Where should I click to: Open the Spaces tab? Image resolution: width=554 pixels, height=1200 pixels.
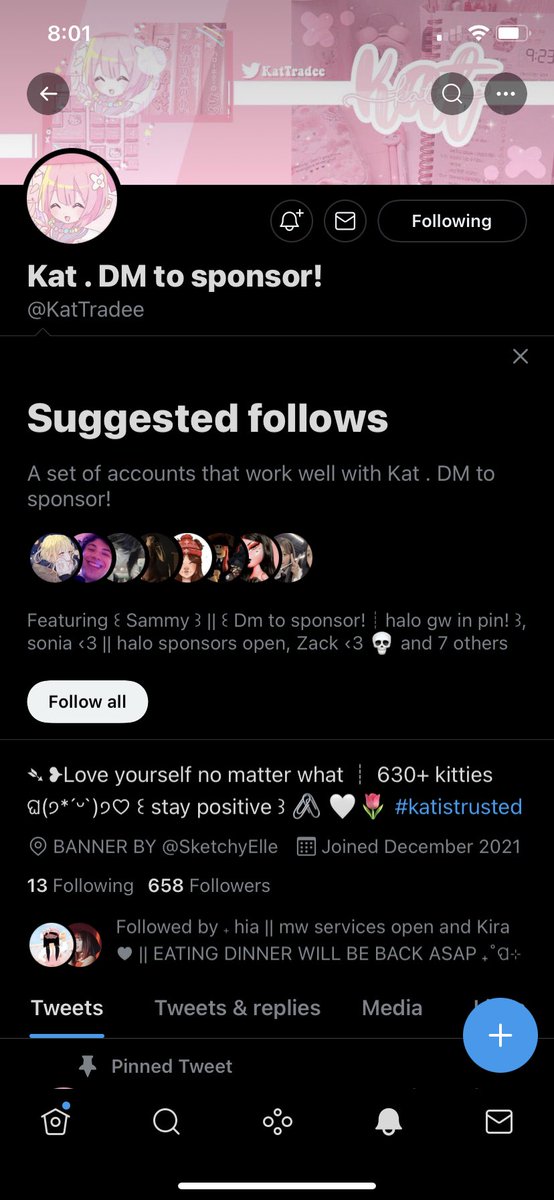[x=277, y=1122]
